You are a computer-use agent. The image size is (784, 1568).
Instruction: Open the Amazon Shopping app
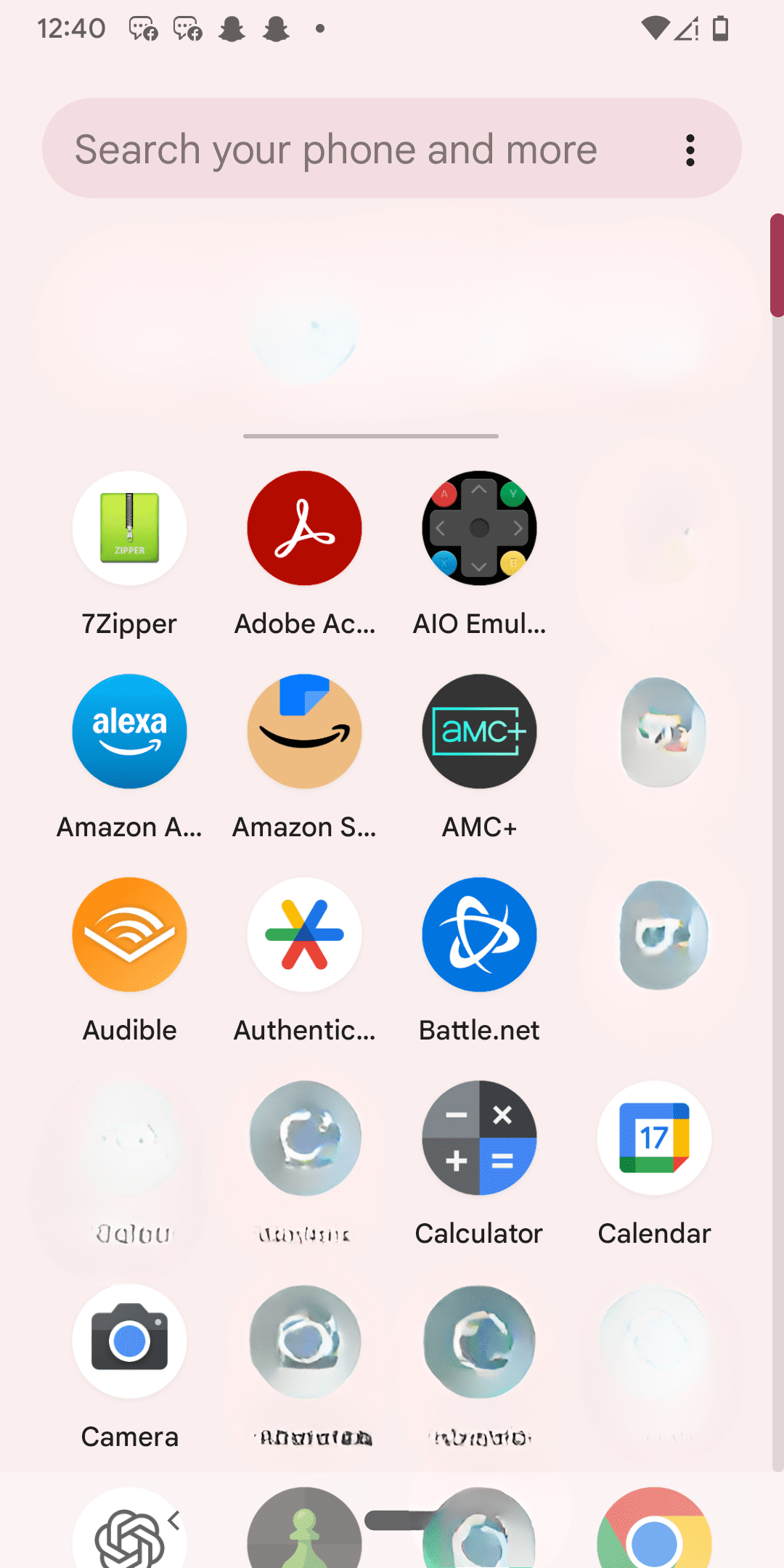tap(304, 731)
